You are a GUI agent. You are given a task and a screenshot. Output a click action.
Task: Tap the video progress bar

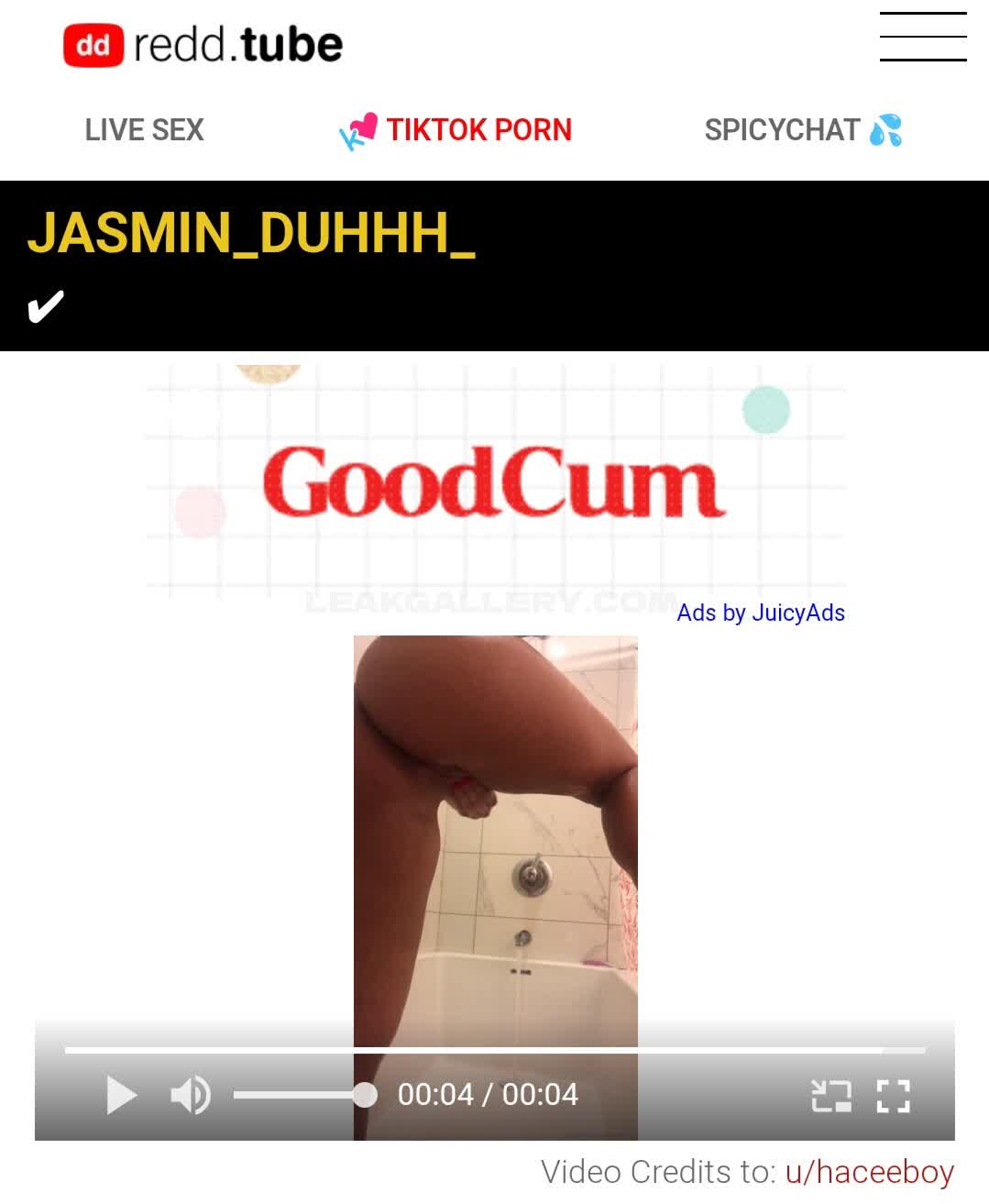pos(495,1050)
